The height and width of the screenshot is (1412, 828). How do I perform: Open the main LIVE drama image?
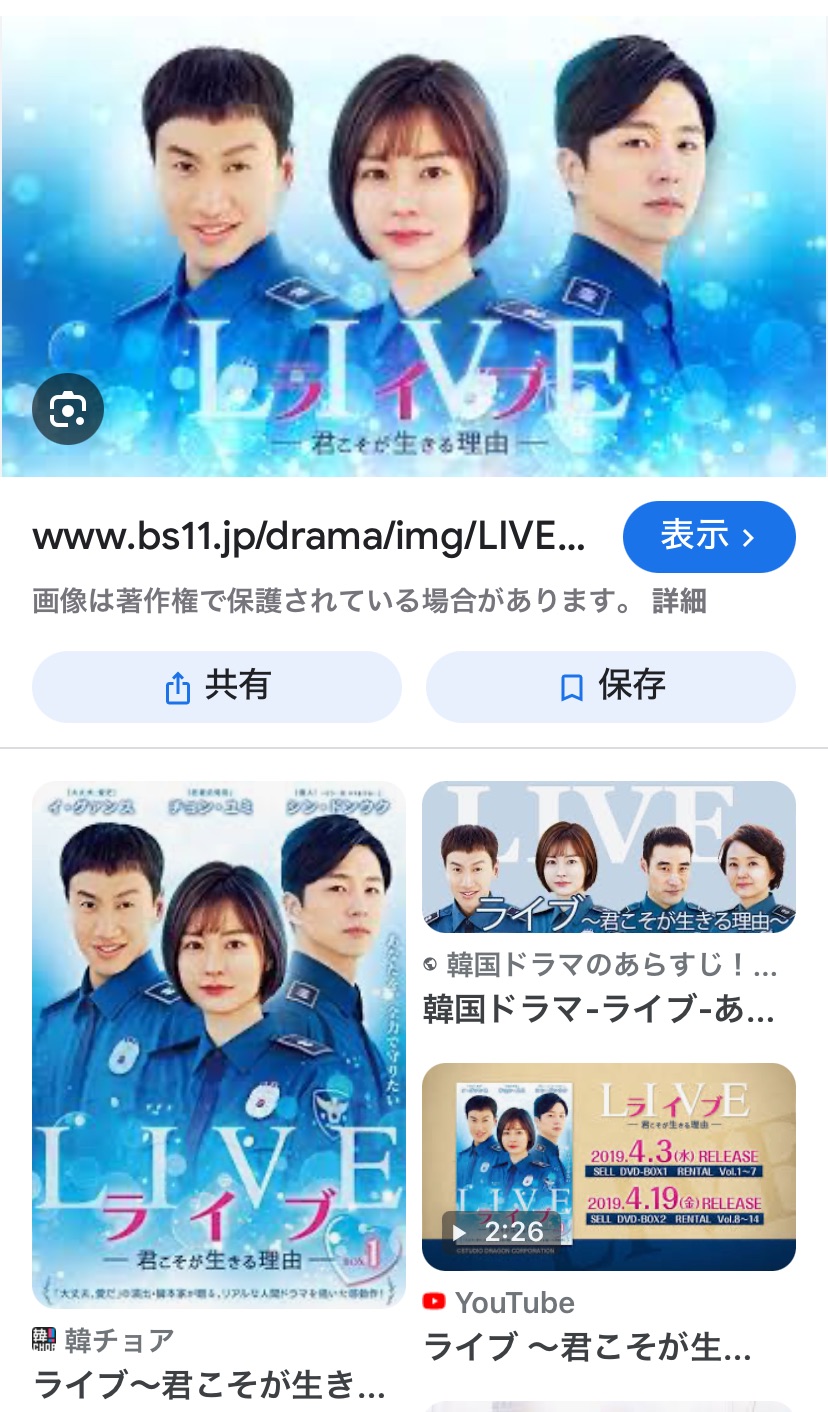(414, 240)
